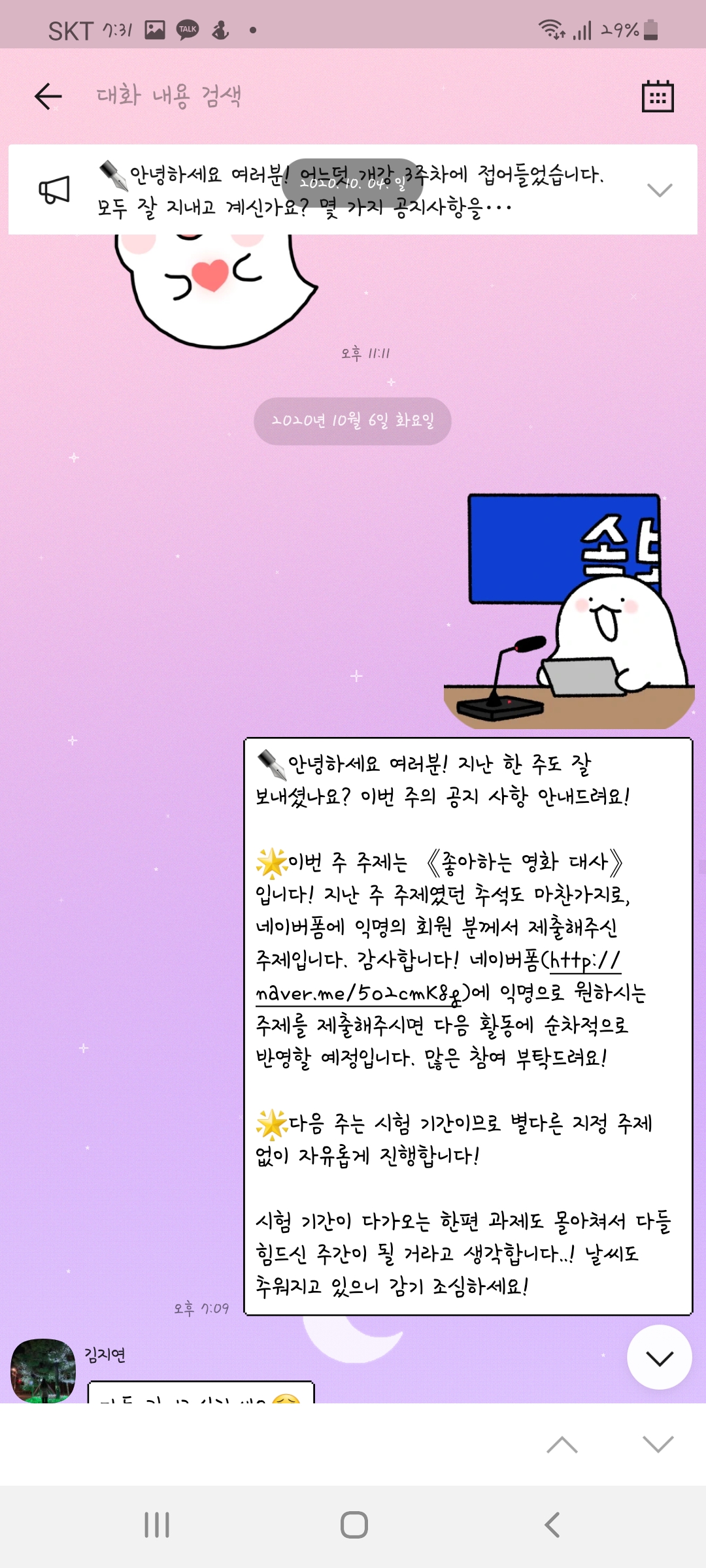Expand the pinned notice banner
This screenshot has width=706, height=1568.
[659, 190]
